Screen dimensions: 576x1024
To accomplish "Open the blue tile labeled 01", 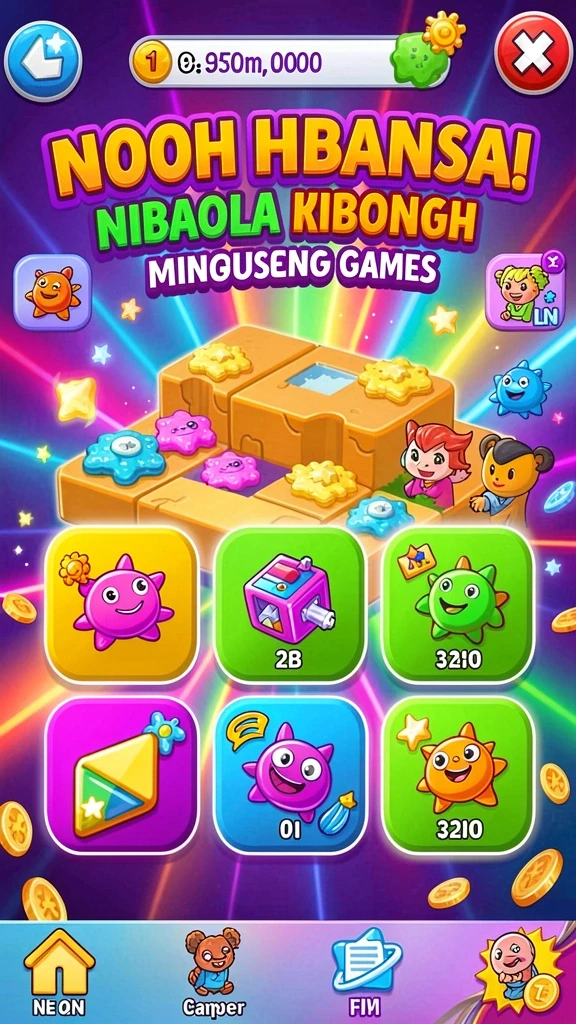I will coord(290,775).
